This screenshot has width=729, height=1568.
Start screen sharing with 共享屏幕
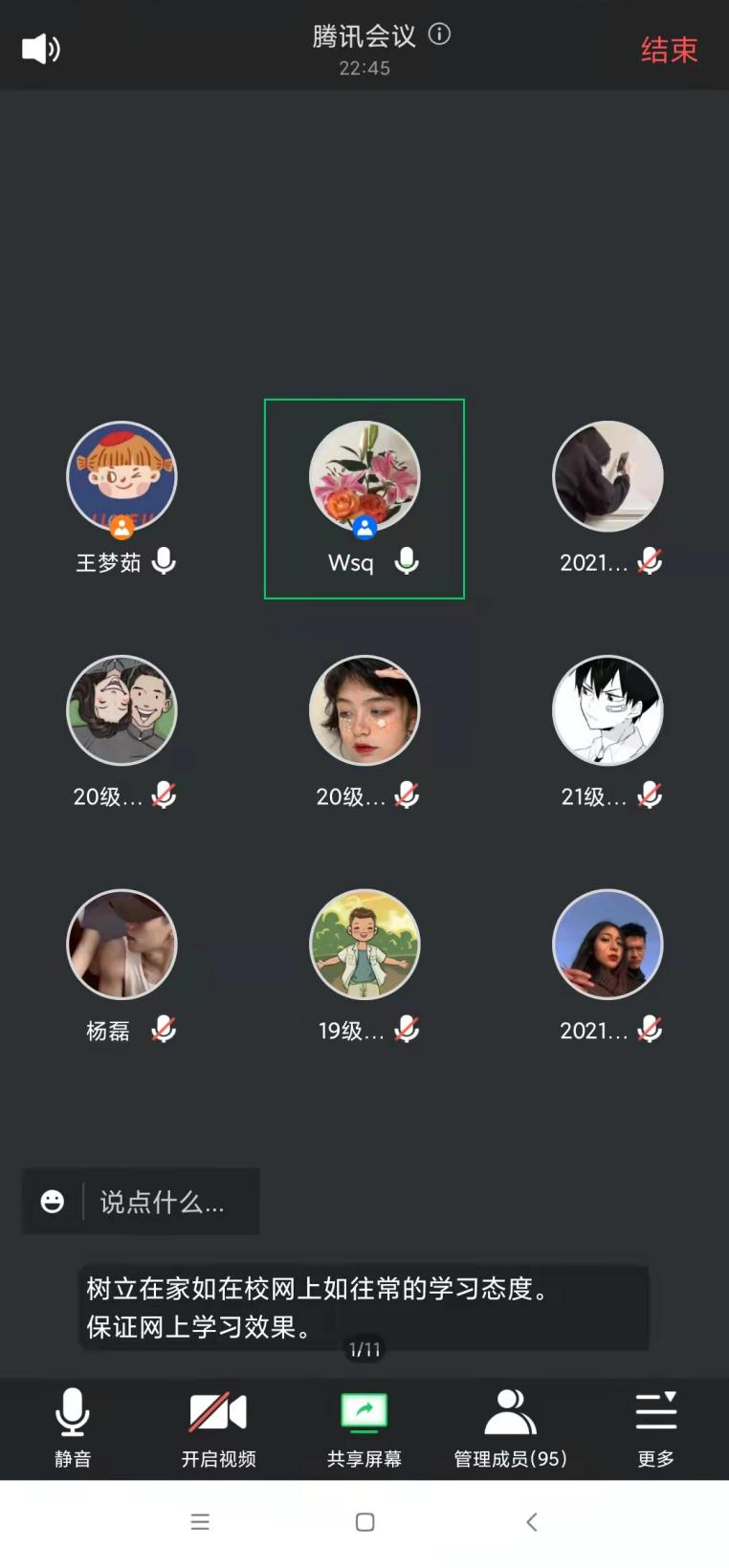364,1426
